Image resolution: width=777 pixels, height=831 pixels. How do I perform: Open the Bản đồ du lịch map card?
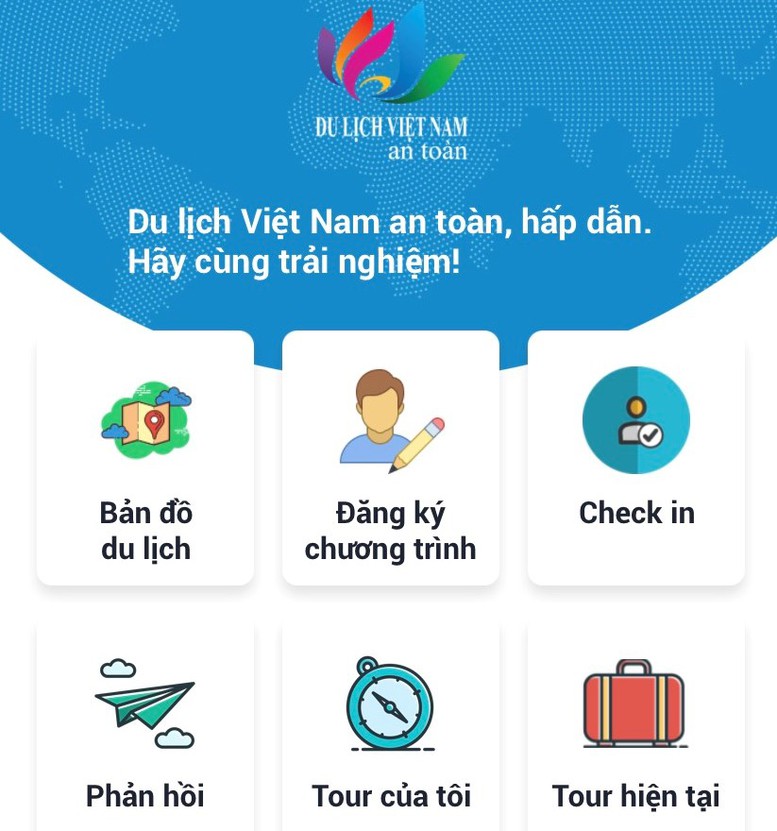(145, 458)
